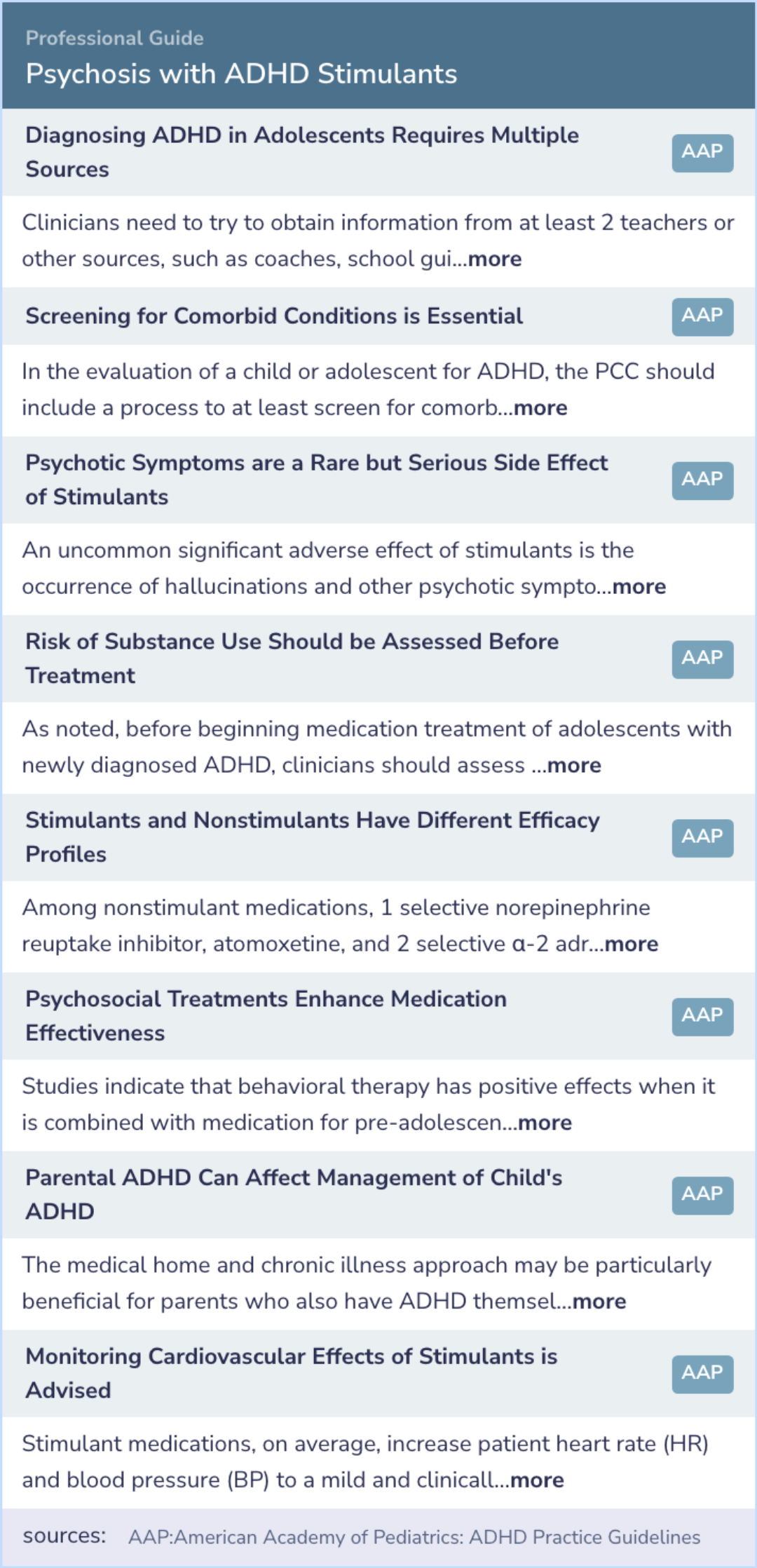Screen dimensions: 757x1568
Task: Tap AAP badge beside Psychotic Symptoms heading
Action: click(702, 480)
